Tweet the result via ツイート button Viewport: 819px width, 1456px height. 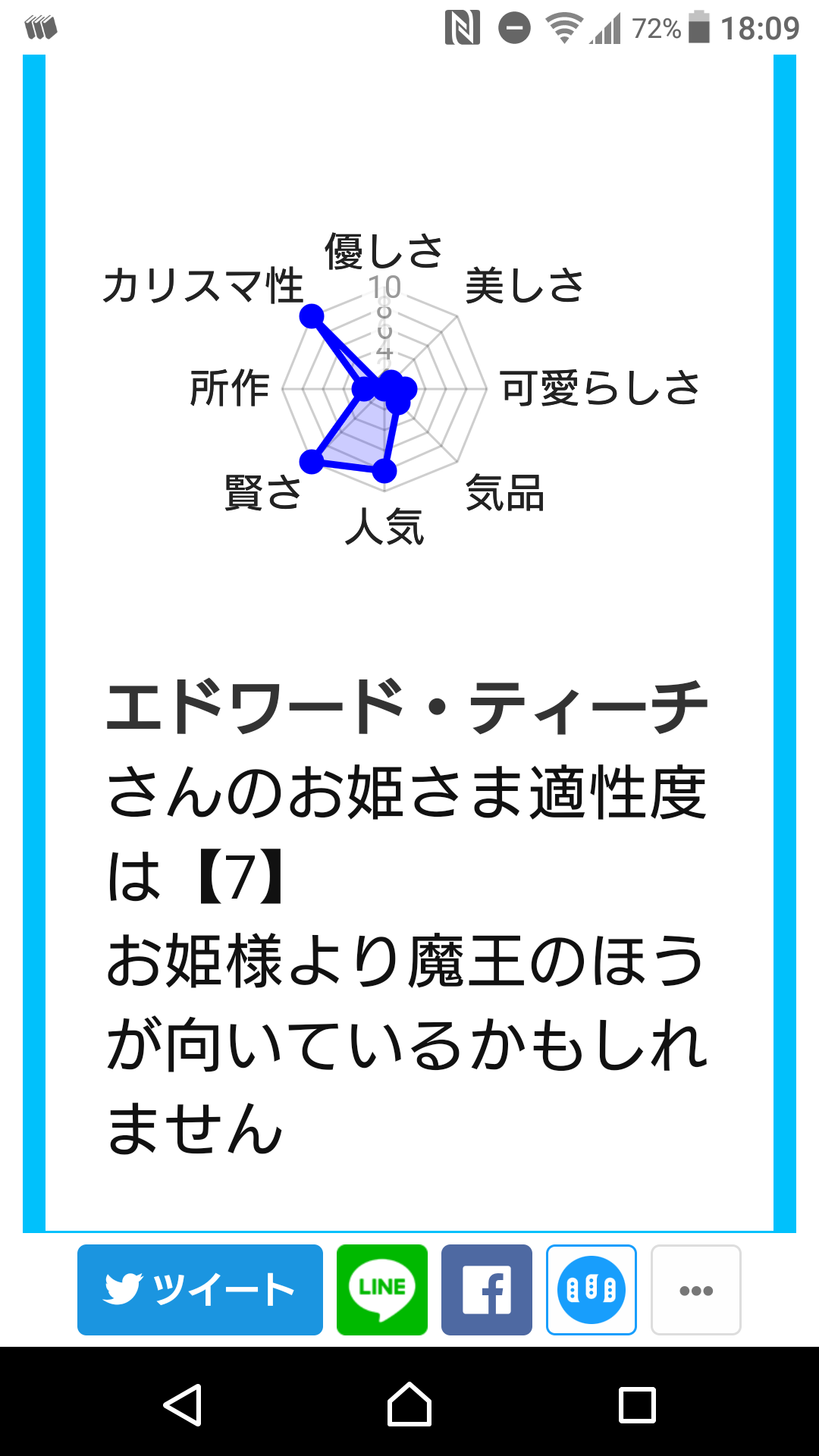[x=199, y=1289]
